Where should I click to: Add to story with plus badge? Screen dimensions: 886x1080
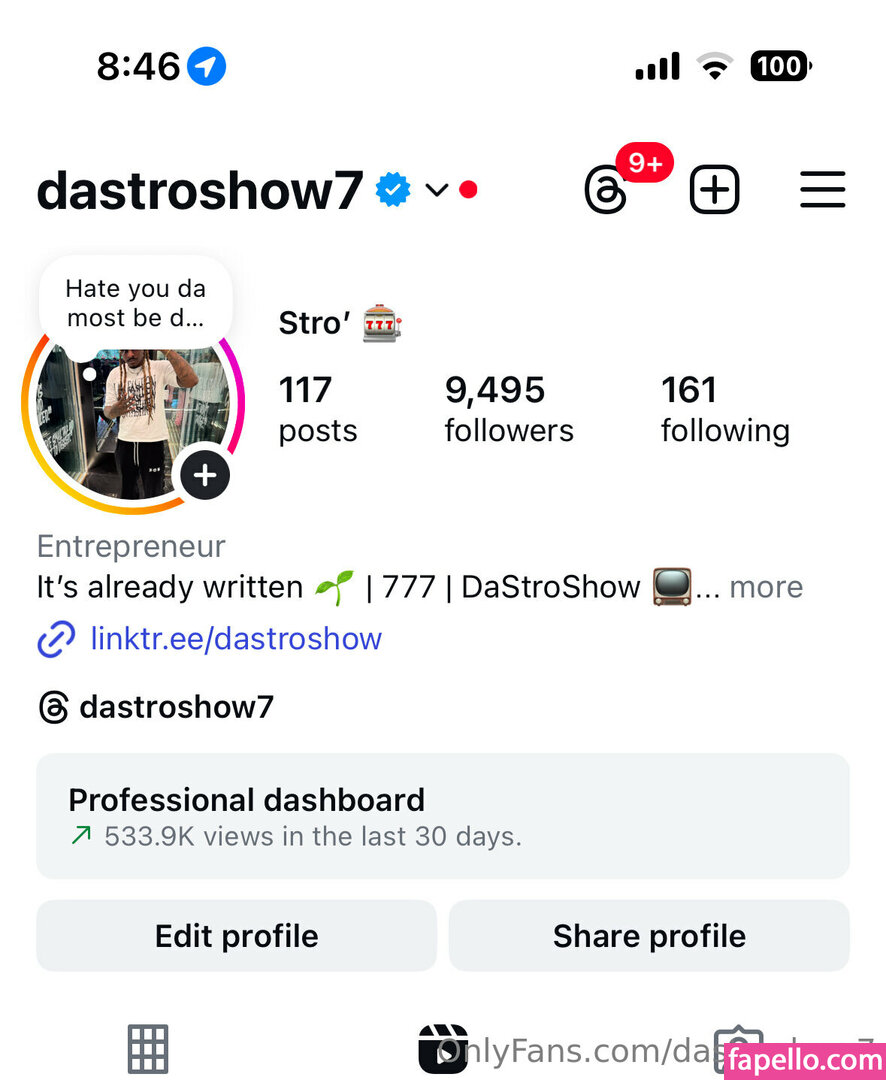205,475
